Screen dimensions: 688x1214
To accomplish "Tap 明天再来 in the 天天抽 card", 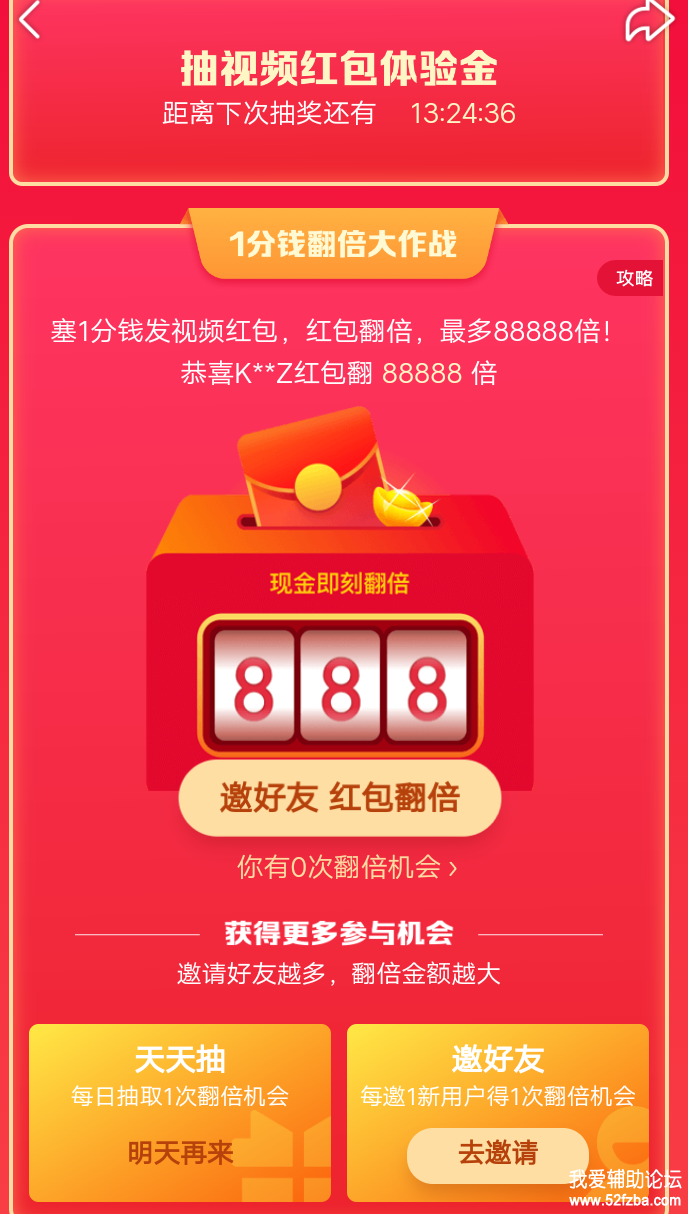I will [180, 1153].
